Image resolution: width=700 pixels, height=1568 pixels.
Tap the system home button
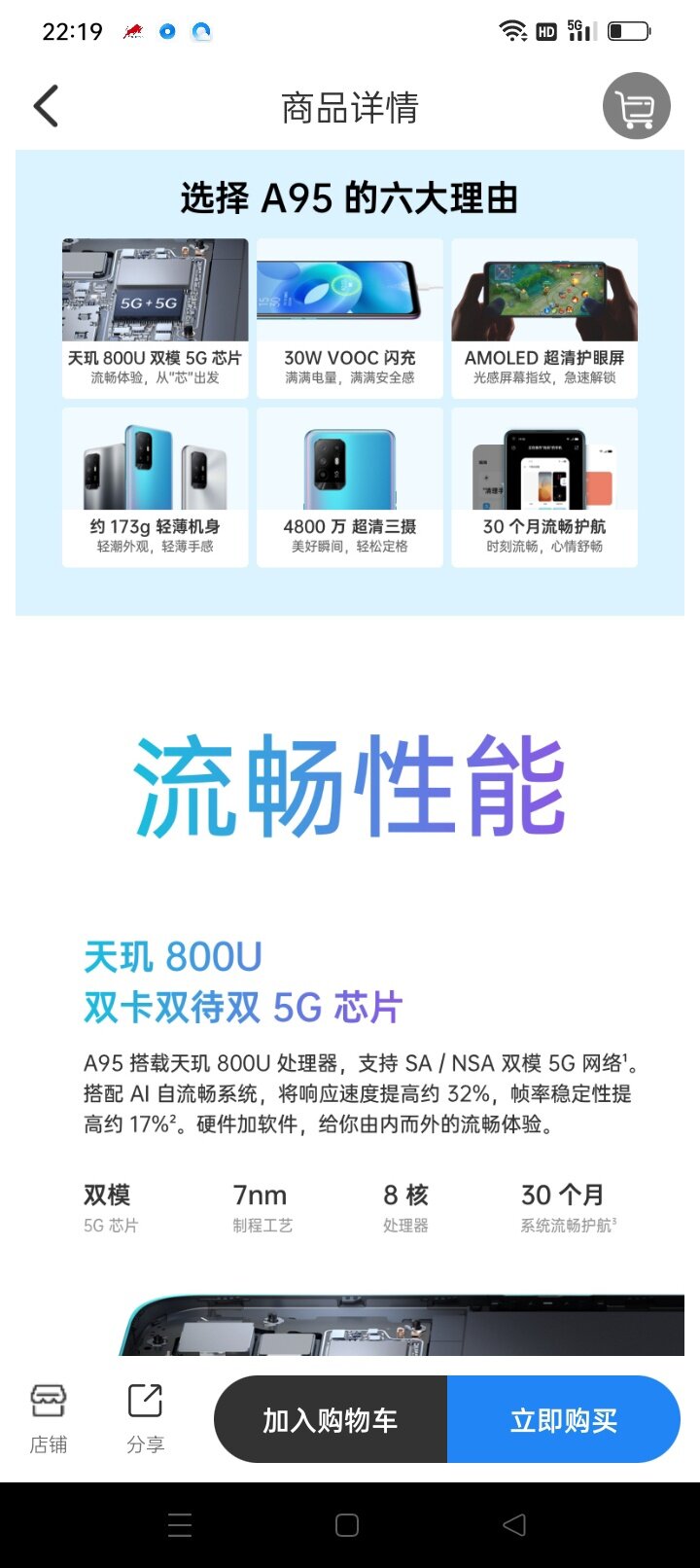(347, 1525)
